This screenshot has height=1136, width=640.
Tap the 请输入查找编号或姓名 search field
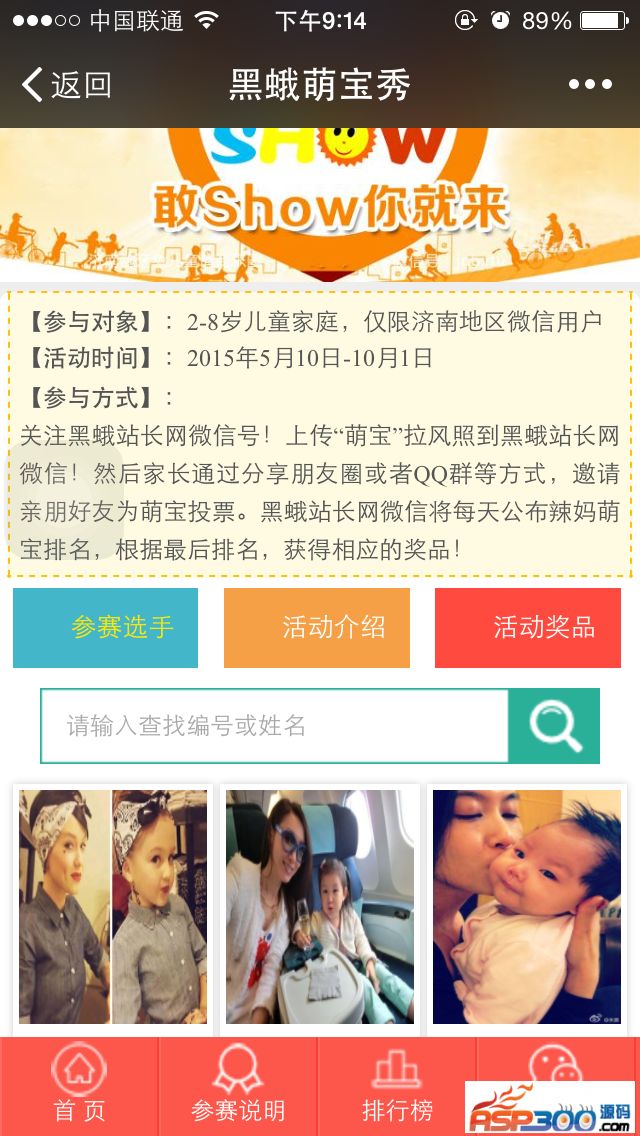[x=274, y=726]
